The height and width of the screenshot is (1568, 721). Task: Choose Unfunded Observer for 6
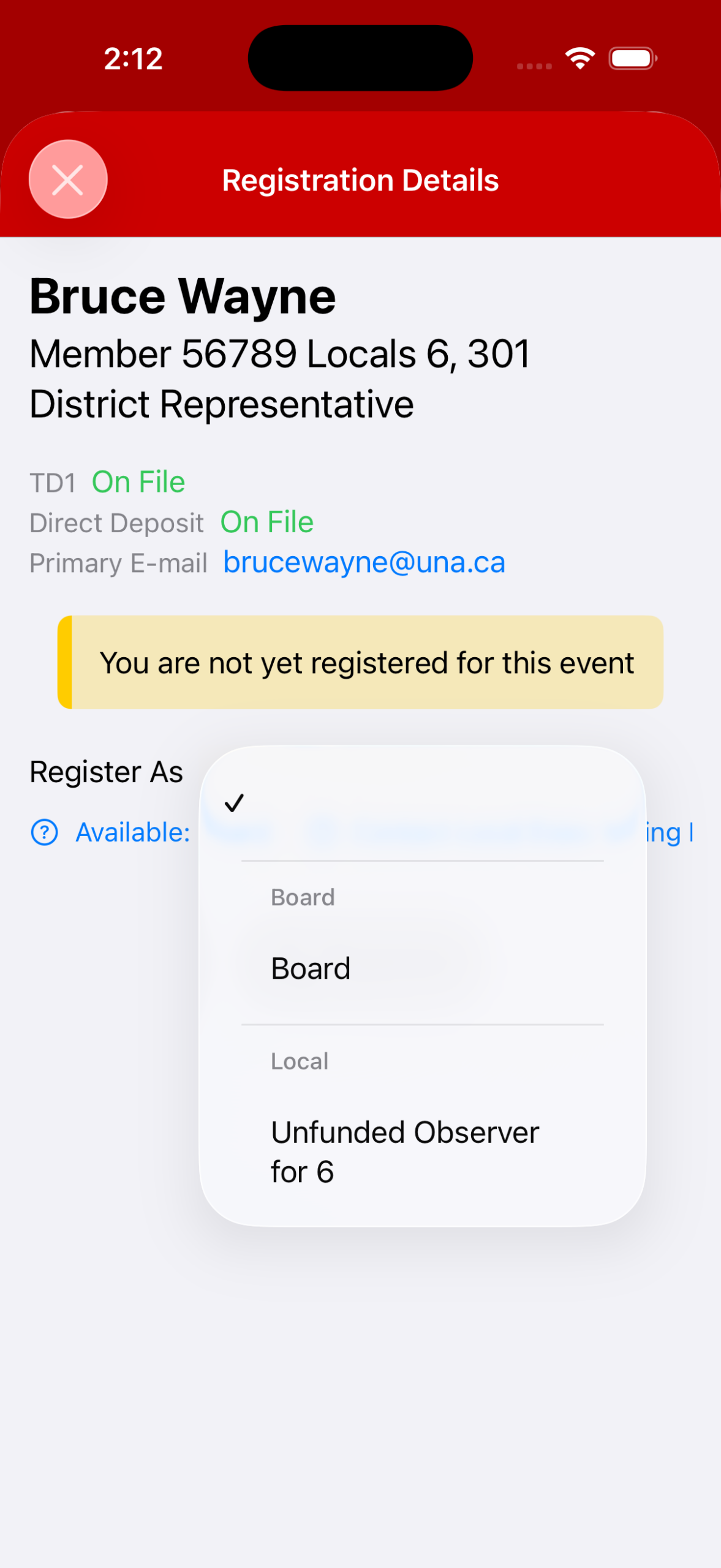pyautogui.click(x=404, y=1151)
